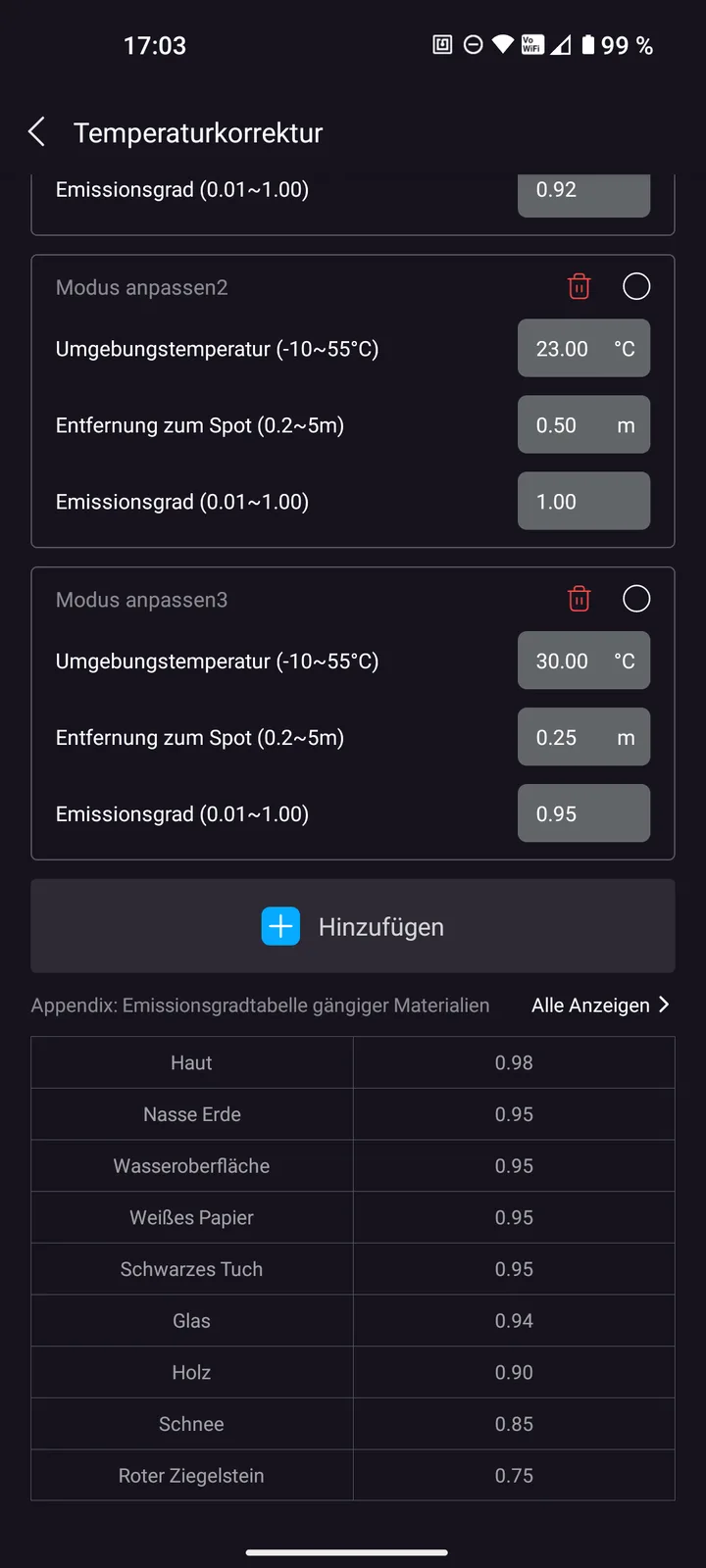Select Modus anpassen2 radio button

point(636,286)
